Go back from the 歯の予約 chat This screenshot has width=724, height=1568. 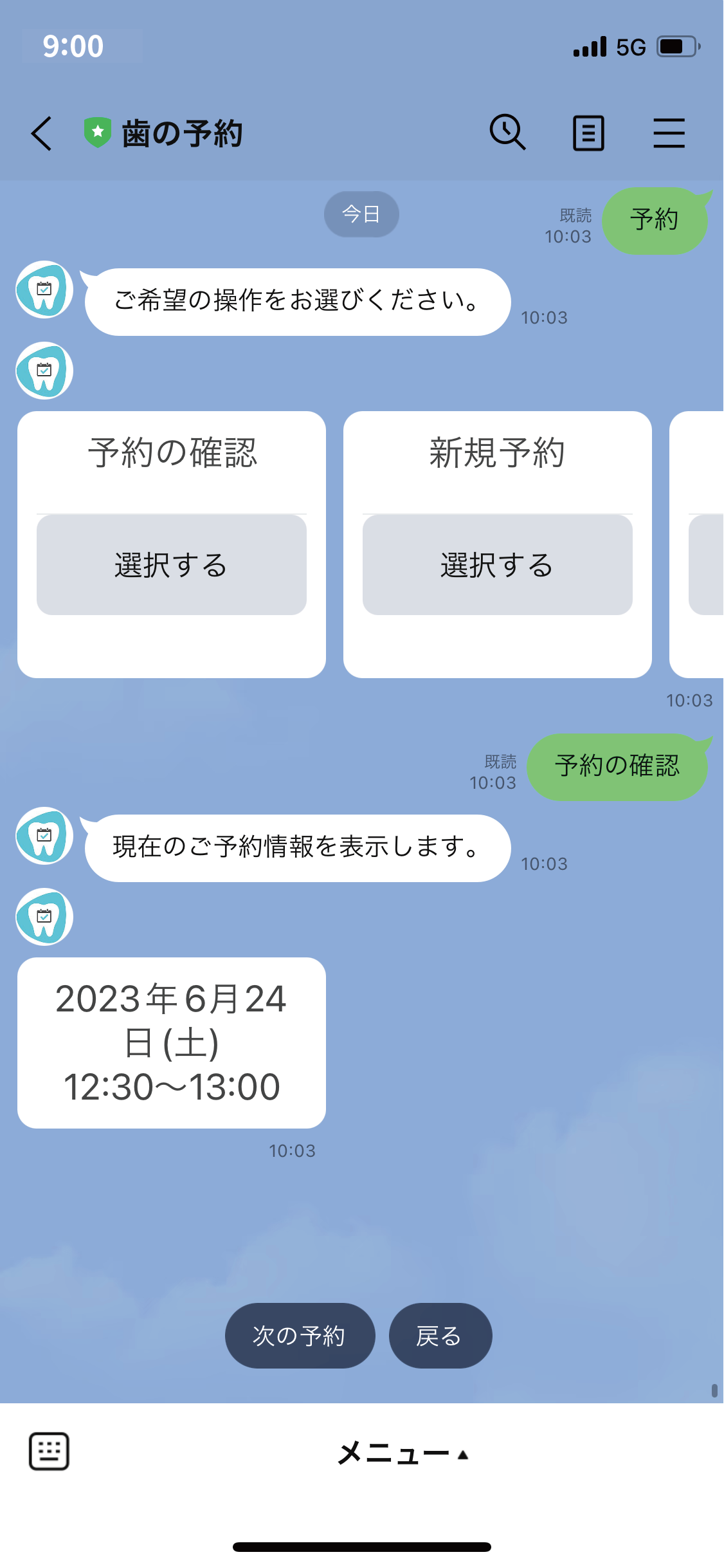point(42,134)
